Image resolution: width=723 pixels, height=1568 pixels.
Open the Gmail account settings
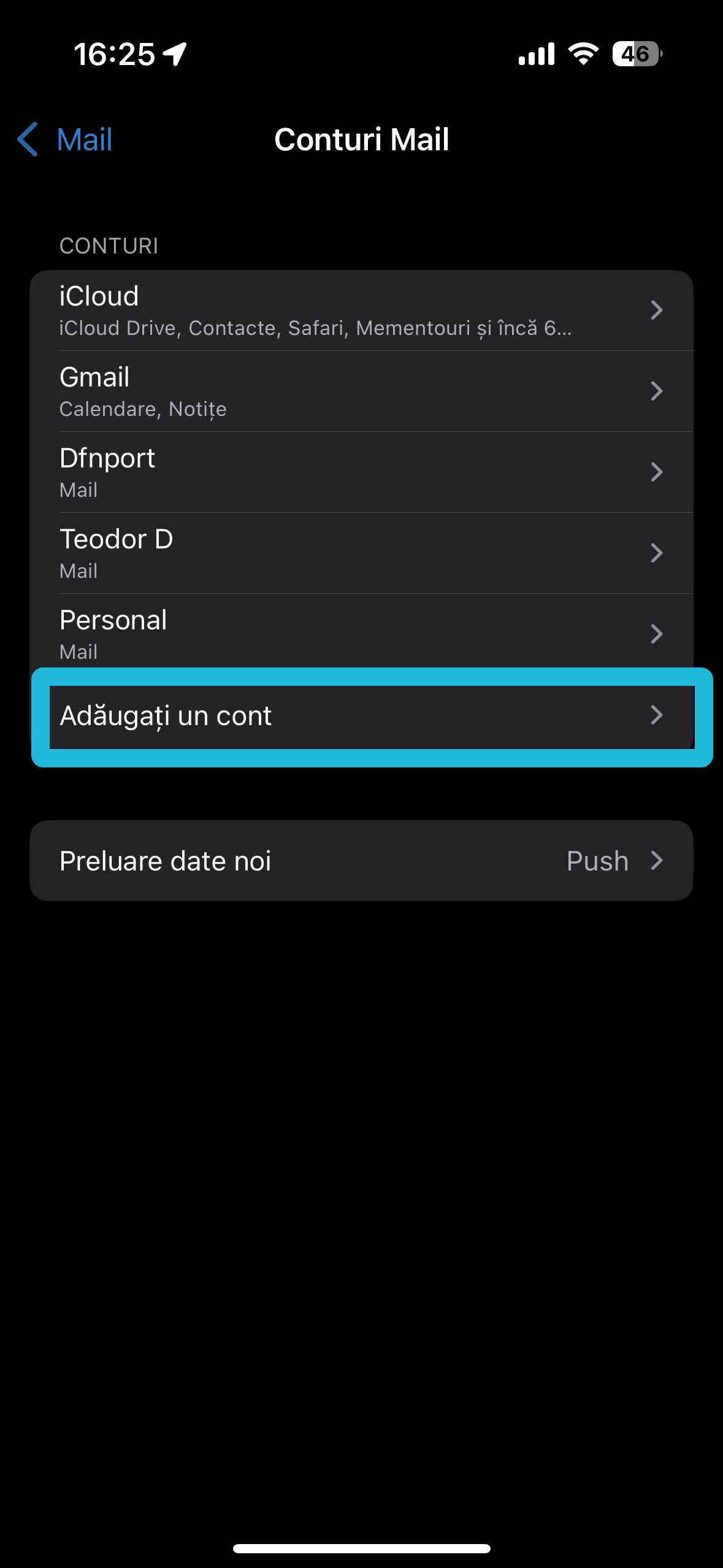click(361, 391)
